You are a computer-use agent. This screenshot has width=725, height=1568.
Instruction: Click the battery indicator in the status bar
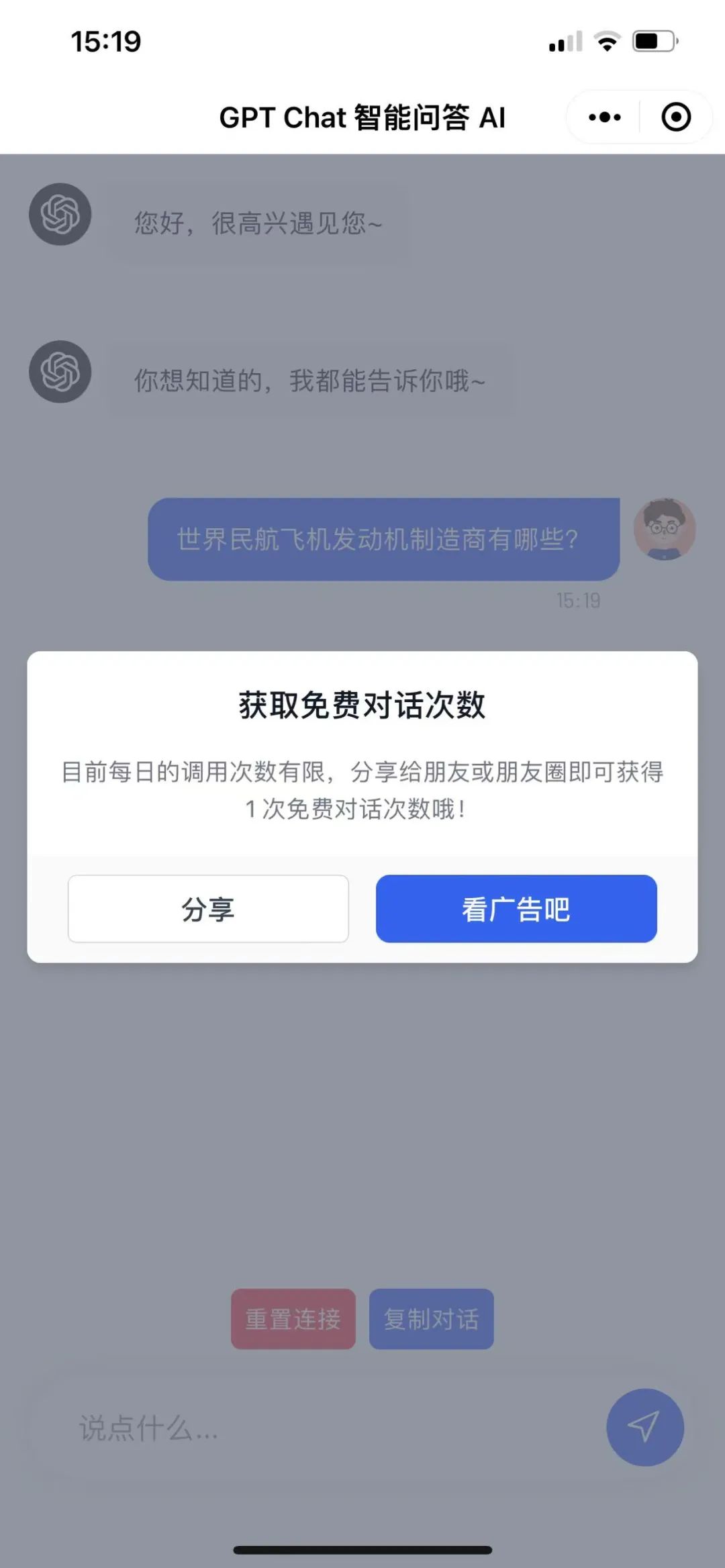click(650, 42)
